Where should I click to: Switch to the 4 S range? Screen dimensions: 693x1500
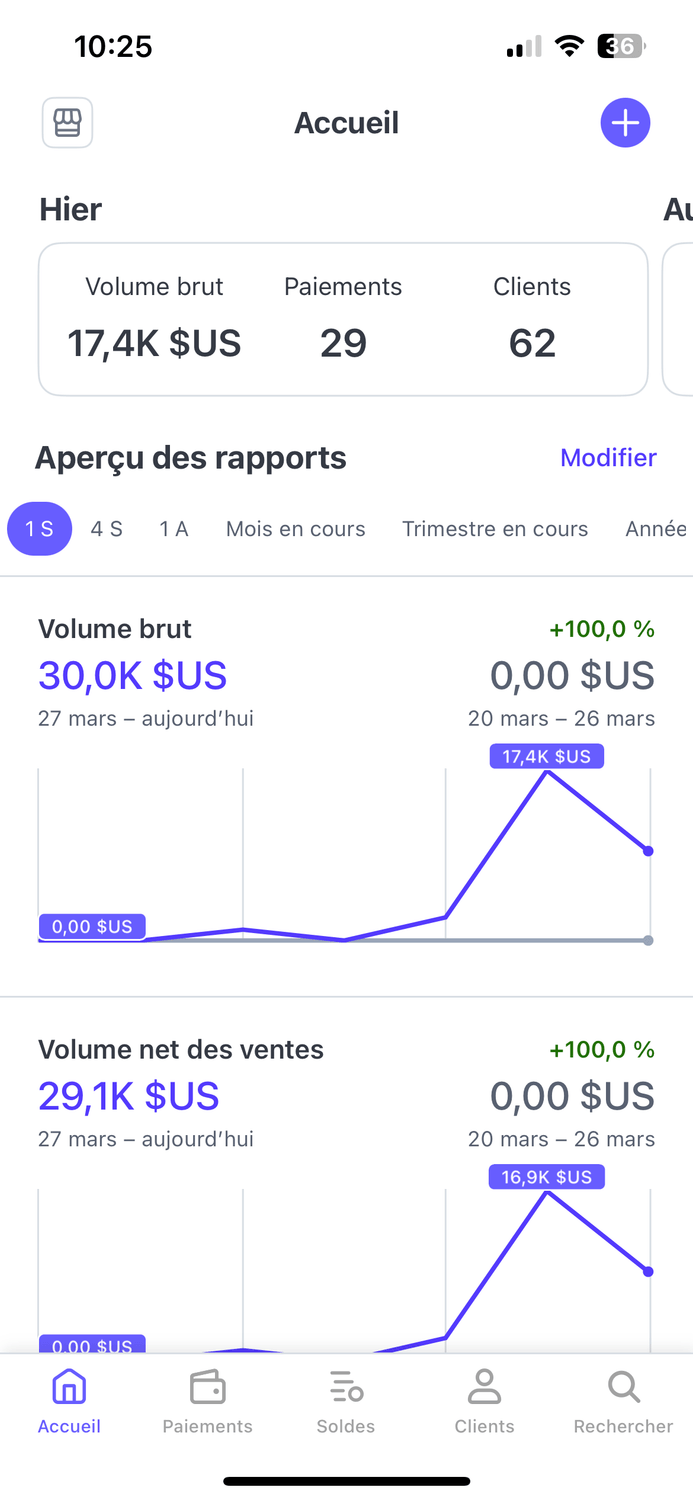coord(107,529)
